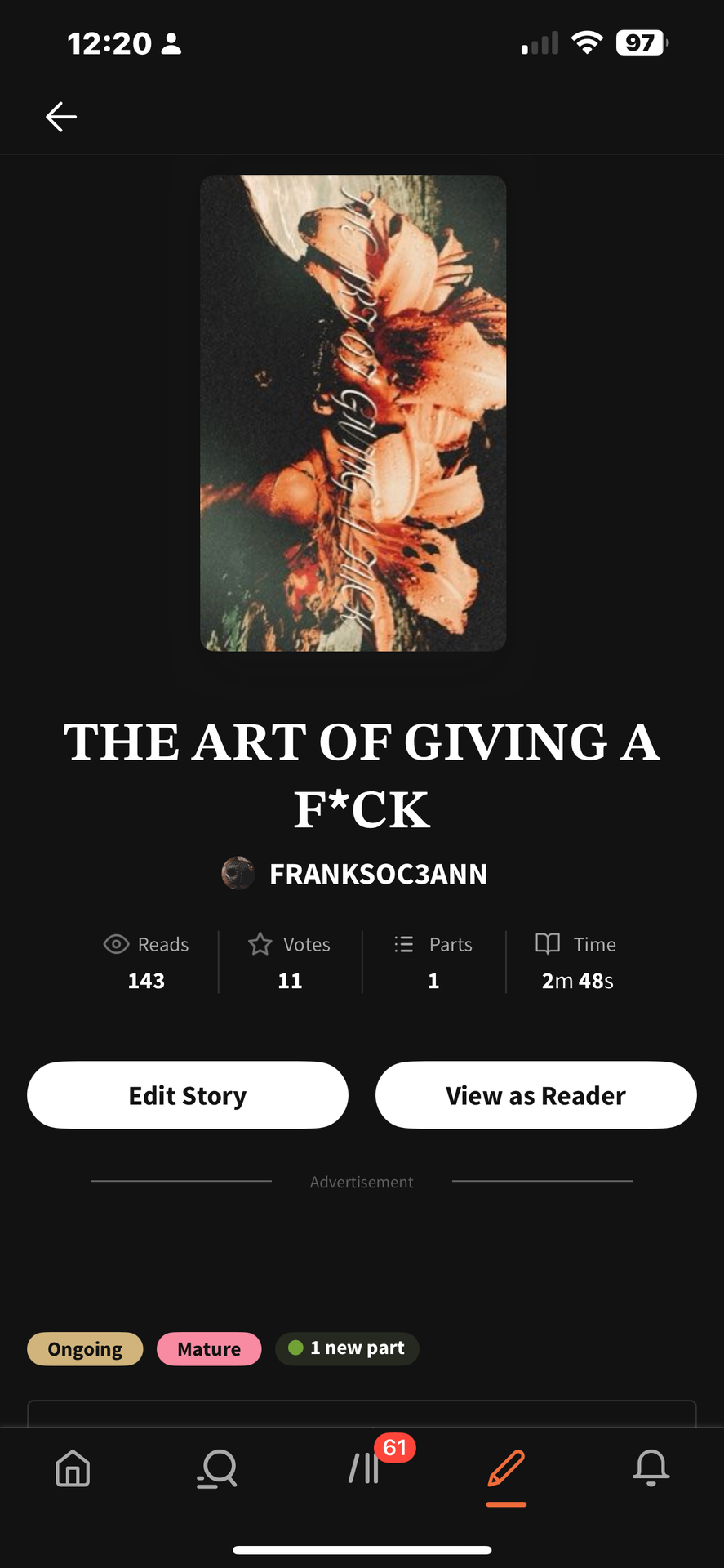Go back using the arrow
724x1568 pixels.
coord(61,117)
